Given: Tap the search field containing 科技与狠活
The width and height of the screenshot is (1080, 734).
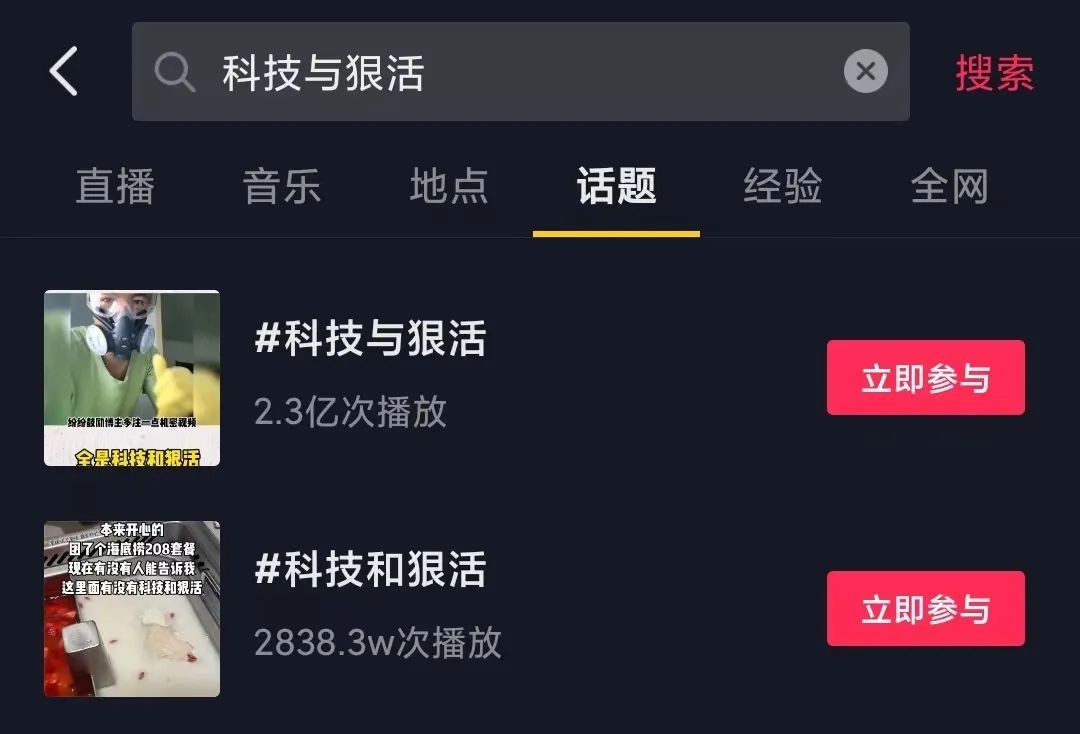Looking at the screenshot, I should pyautogui.click(x=520, y=72).
